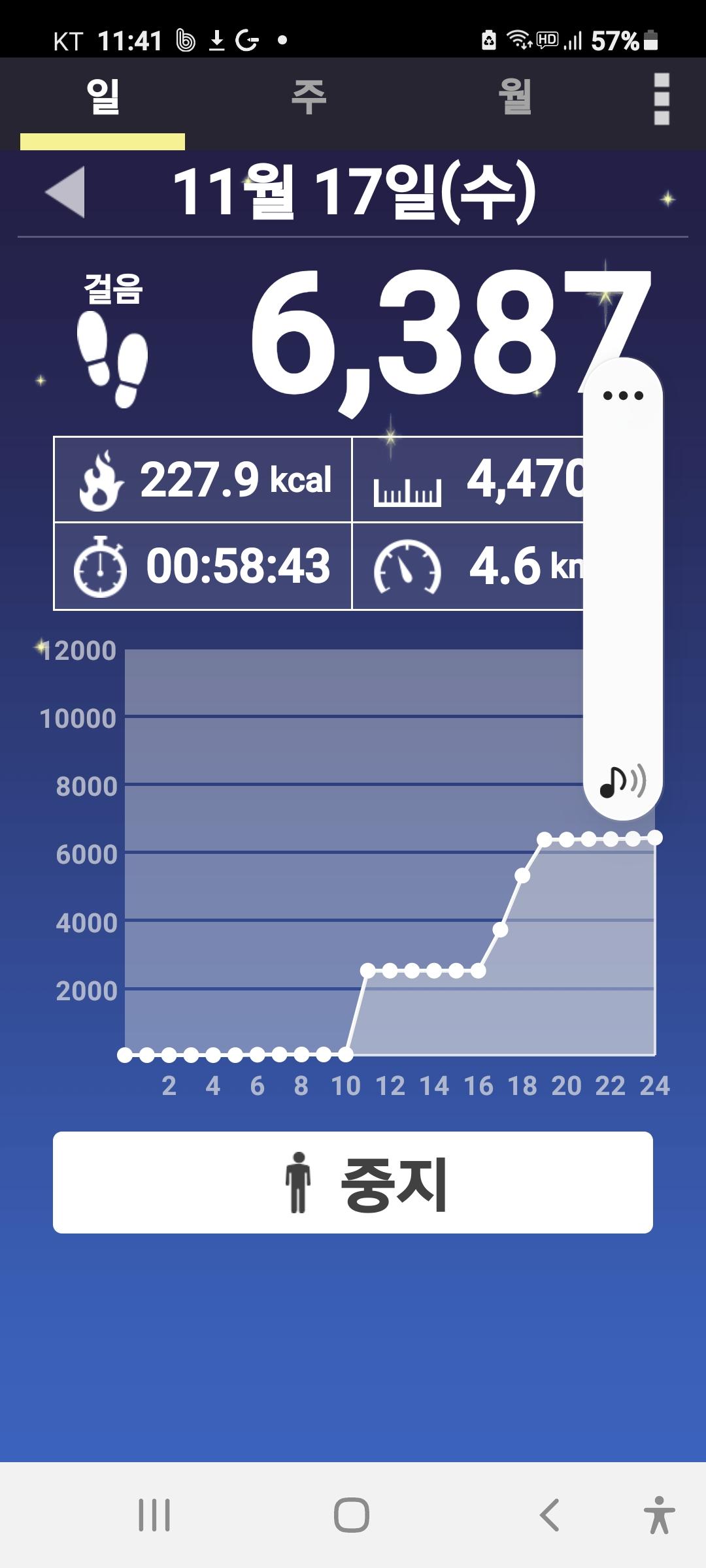
Task: Go to the previous day arrow
Action: click(x=65, y=191)
